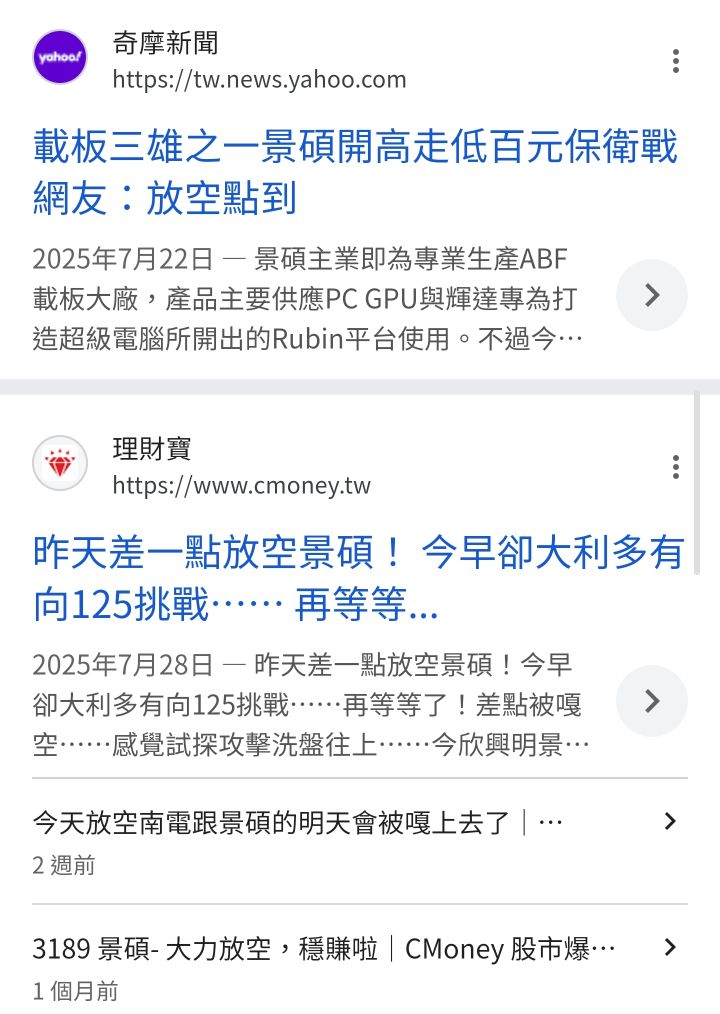The height and width of the screenshot is (1014, 720).
Task: Open the 3189 景碩- 大力放空 sublink
Action: pos(324,948)
